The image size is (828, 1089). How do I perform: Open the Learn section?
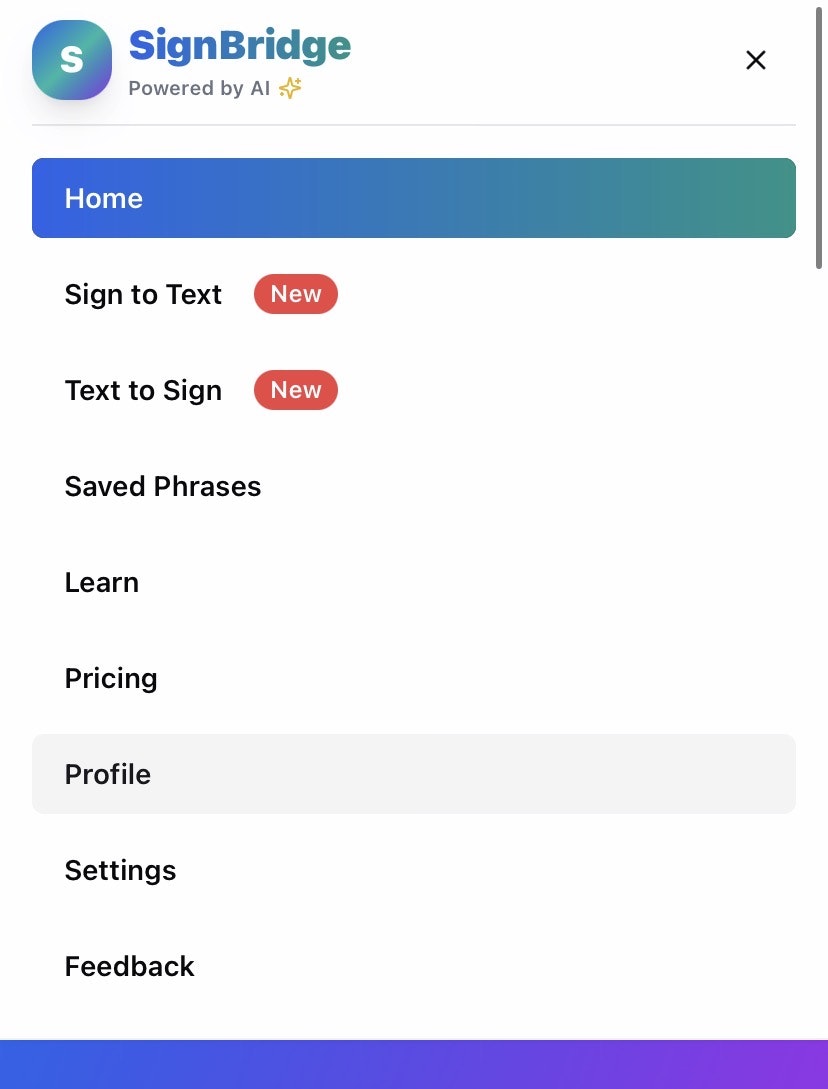[x=101, y=582]
